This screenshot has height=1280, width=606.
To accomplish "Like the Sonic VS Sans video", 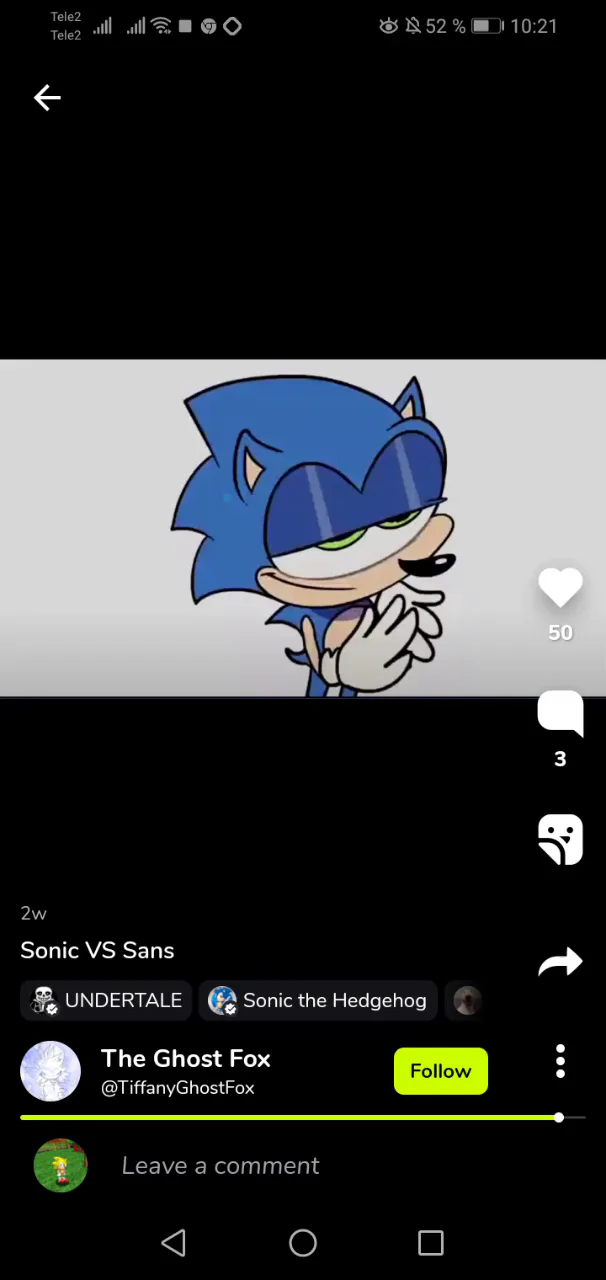I will point(560,588).
